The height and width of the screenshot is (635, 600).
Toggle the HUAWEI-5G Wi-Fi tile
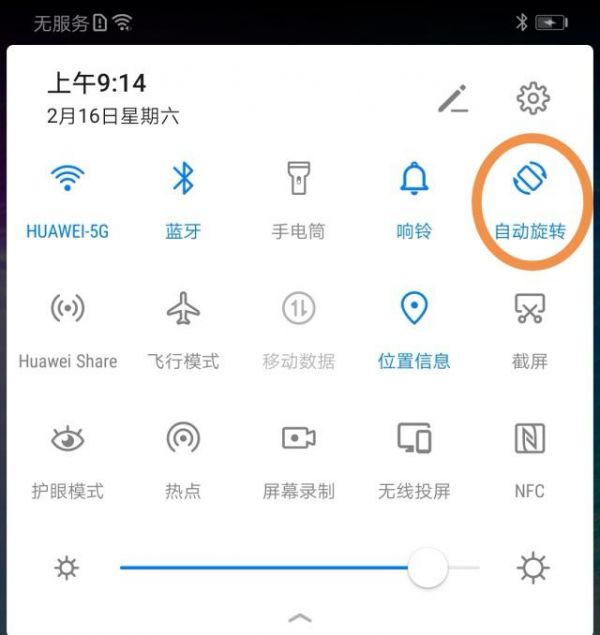[x=67, y=180]
